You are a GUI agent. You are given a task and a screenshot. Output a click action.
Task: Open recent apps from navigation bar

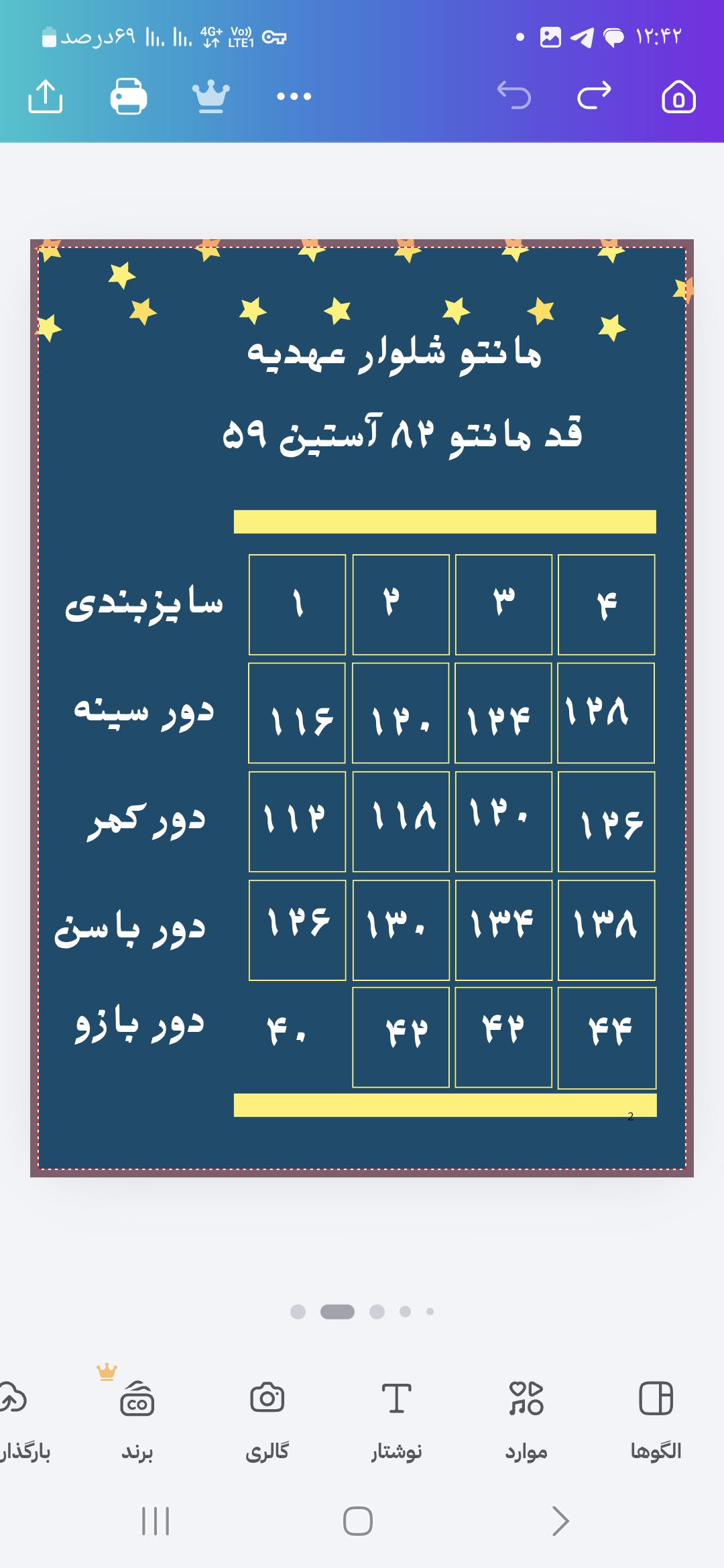coord(156,1521)
